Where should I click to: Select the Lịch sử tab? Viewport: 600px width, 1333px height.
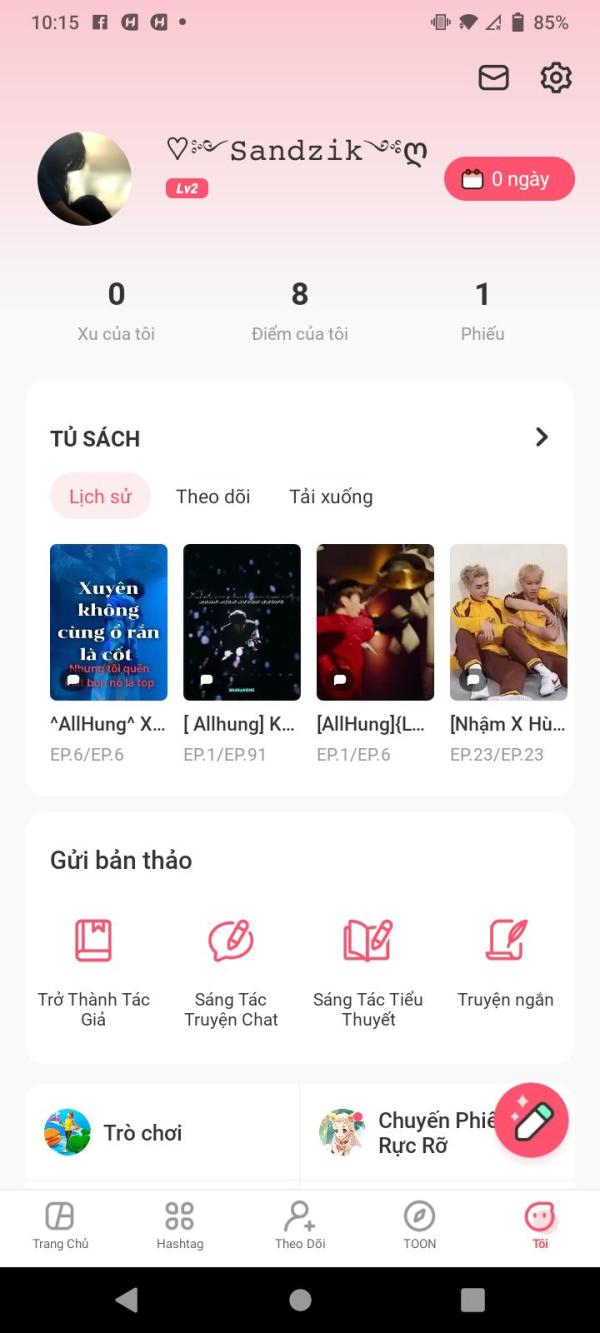coord(100,496)
